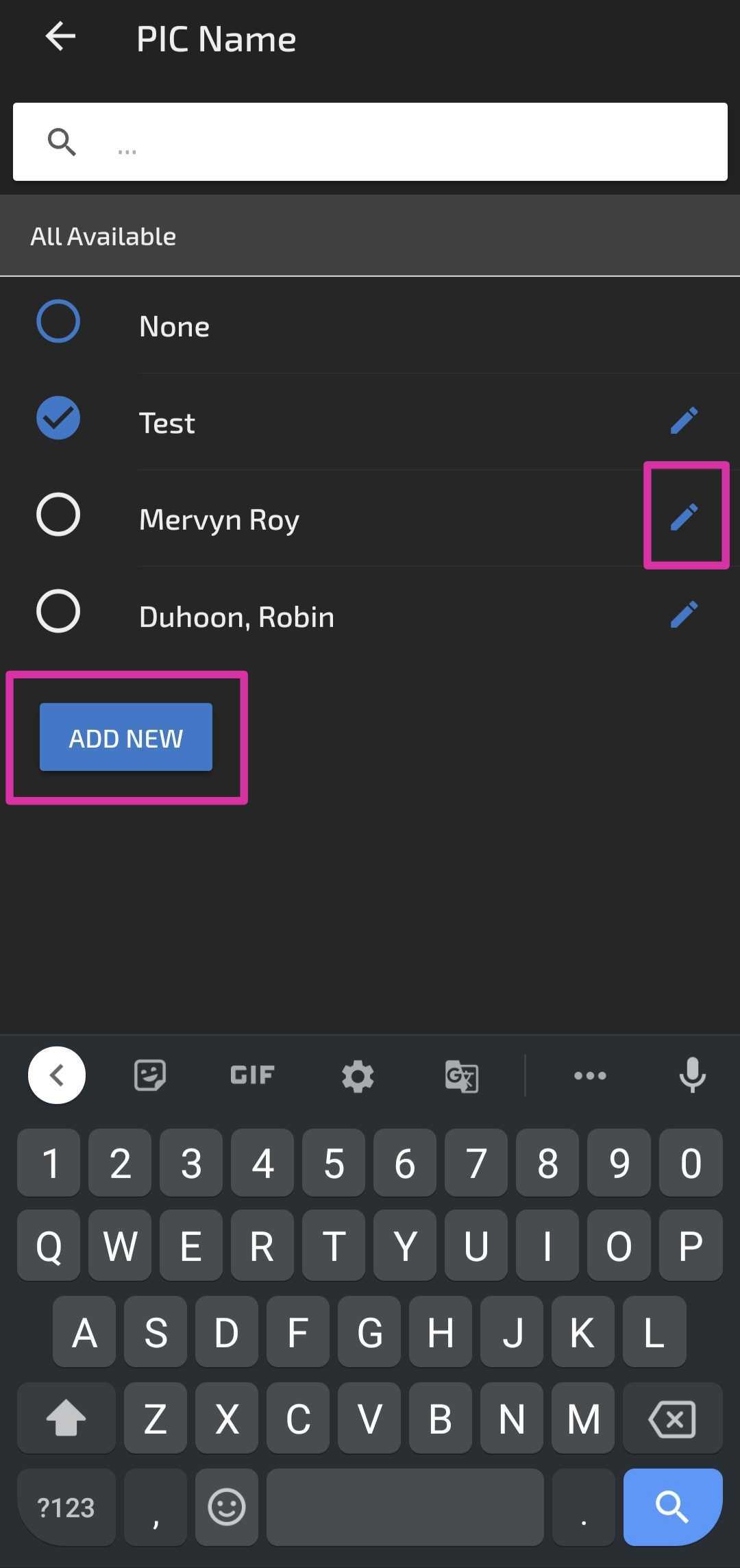Screen dimensions: 740x1568
Task: Go back using the top-left arrow
Action: [x=60, y=37]
